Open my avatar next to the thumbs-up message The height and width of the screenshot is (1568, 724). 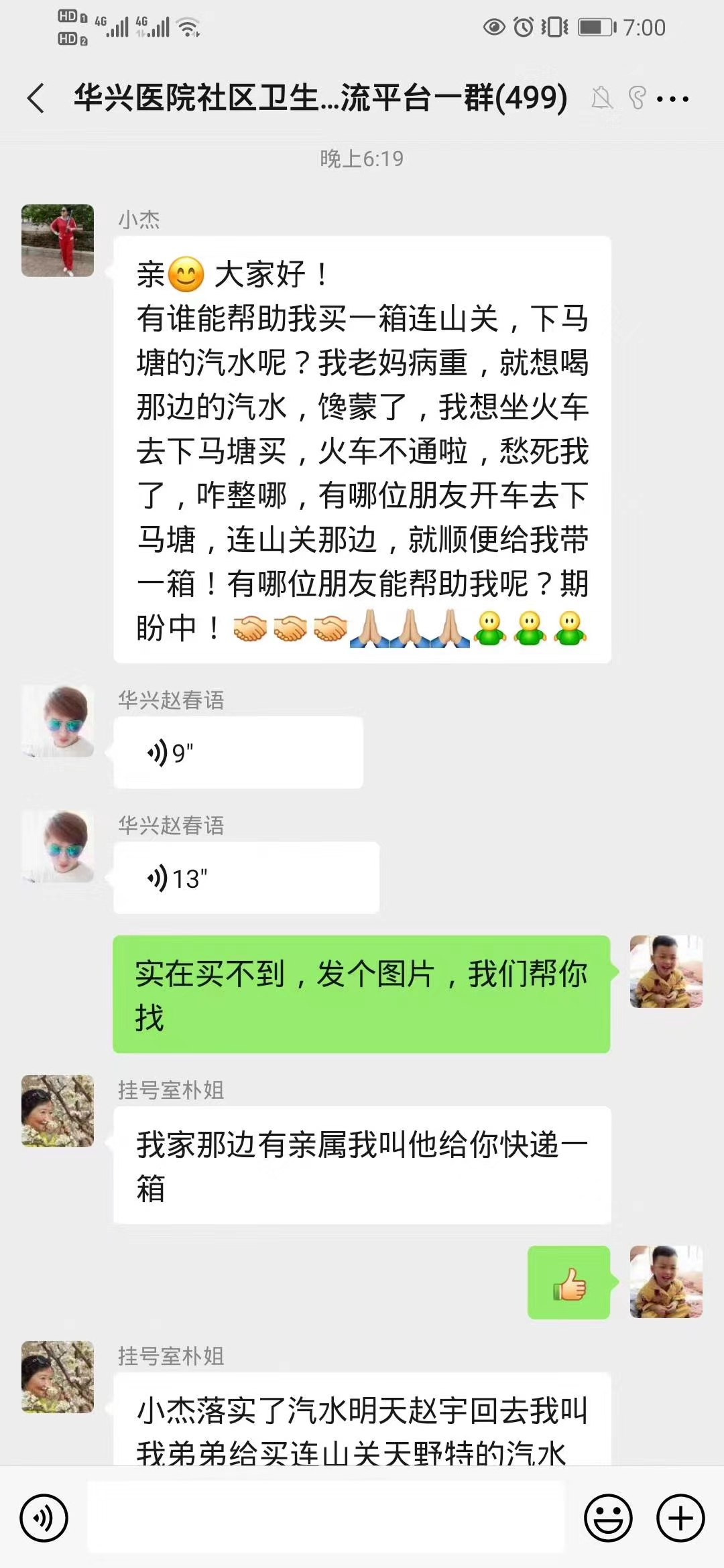coord(666,1282)
